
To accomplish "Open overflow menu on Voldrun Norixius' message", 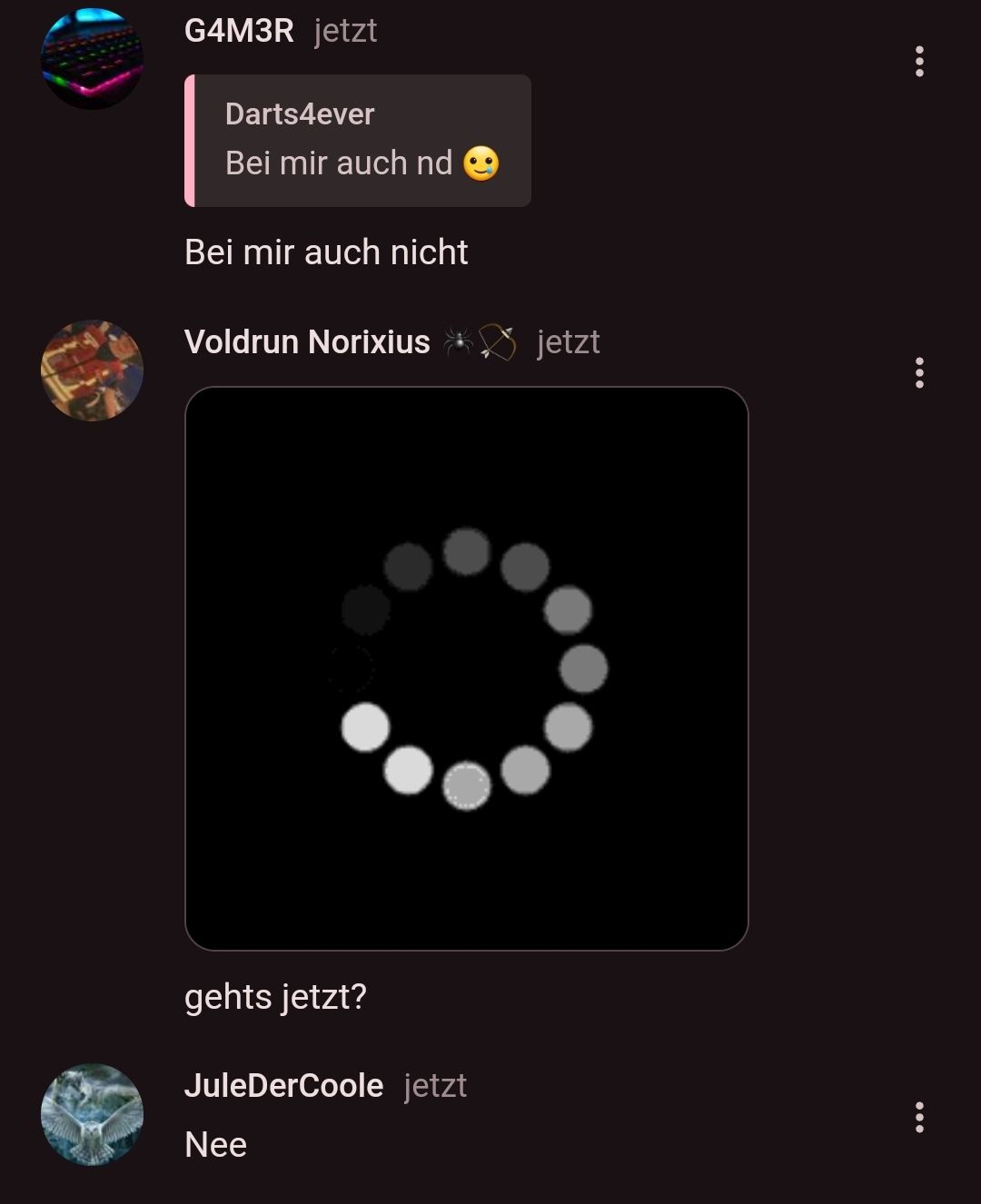I will click(919, 373).
